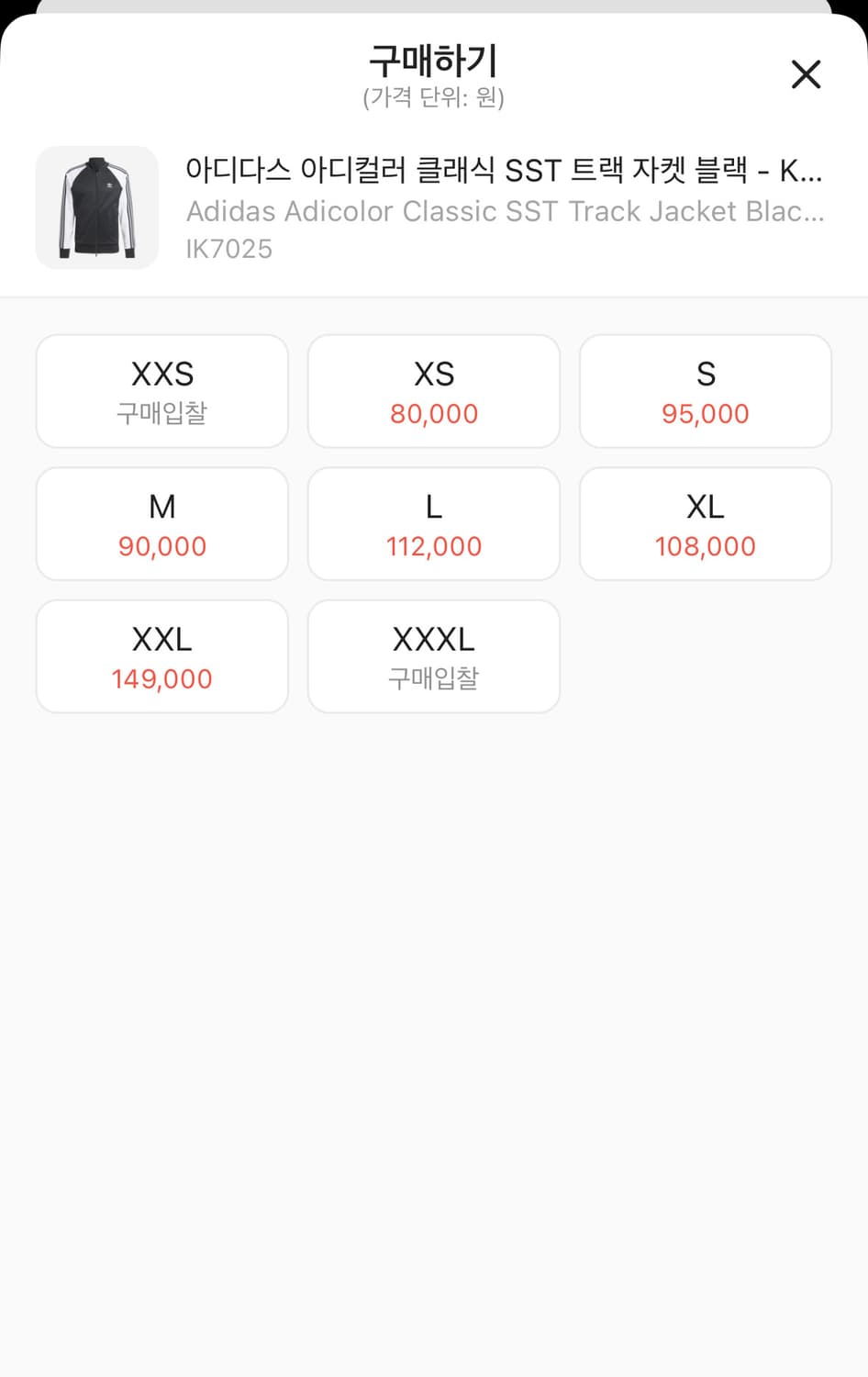Click 구매입찰 text under XXS
The width and height of the screenshot is (868, 1377).
click(x=161, y=414)
